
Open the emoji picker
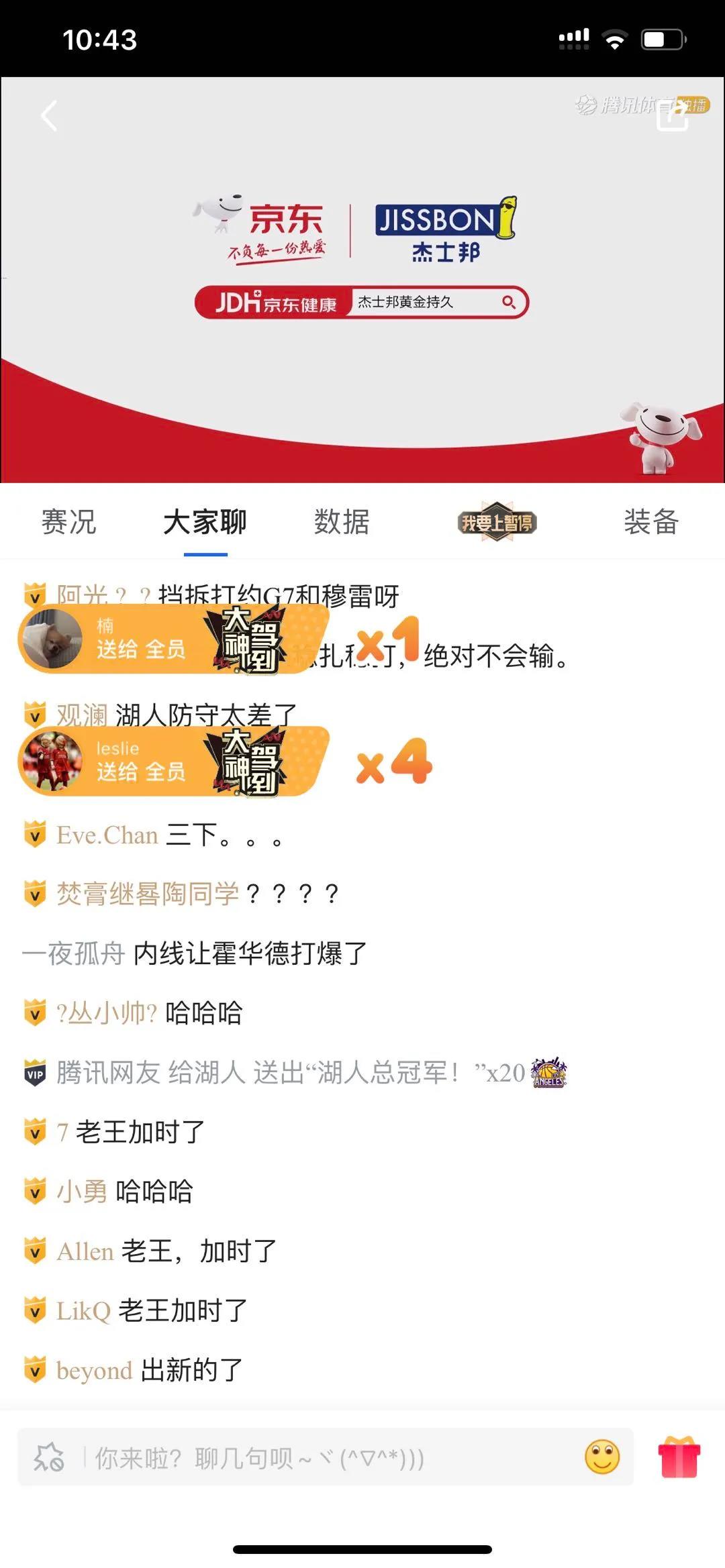(602, 1457)
